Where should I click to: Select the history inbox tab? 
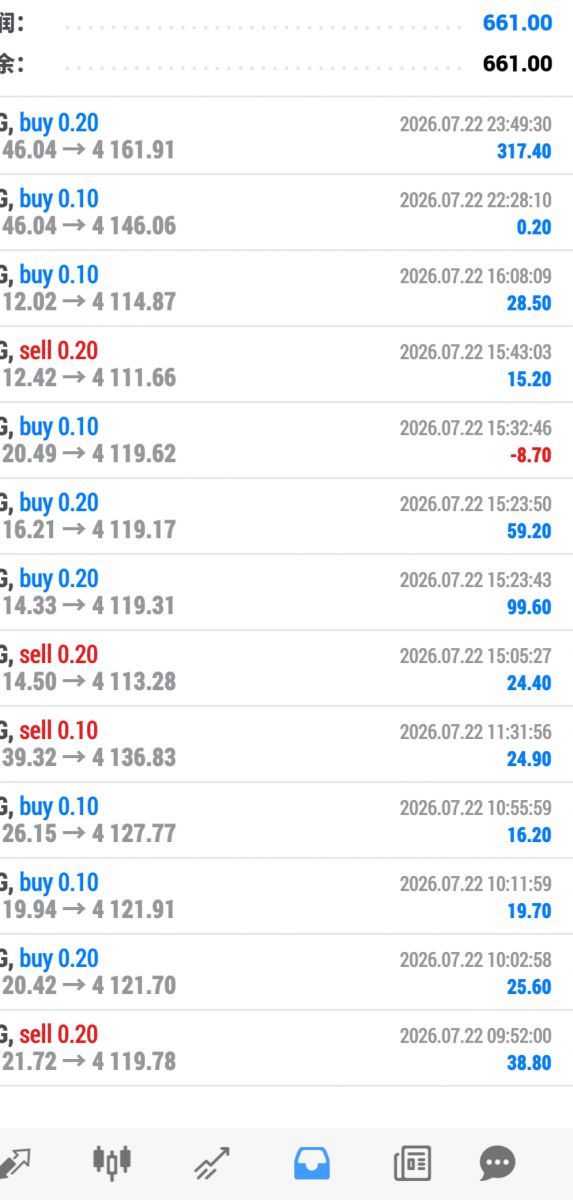[312, 1163]
